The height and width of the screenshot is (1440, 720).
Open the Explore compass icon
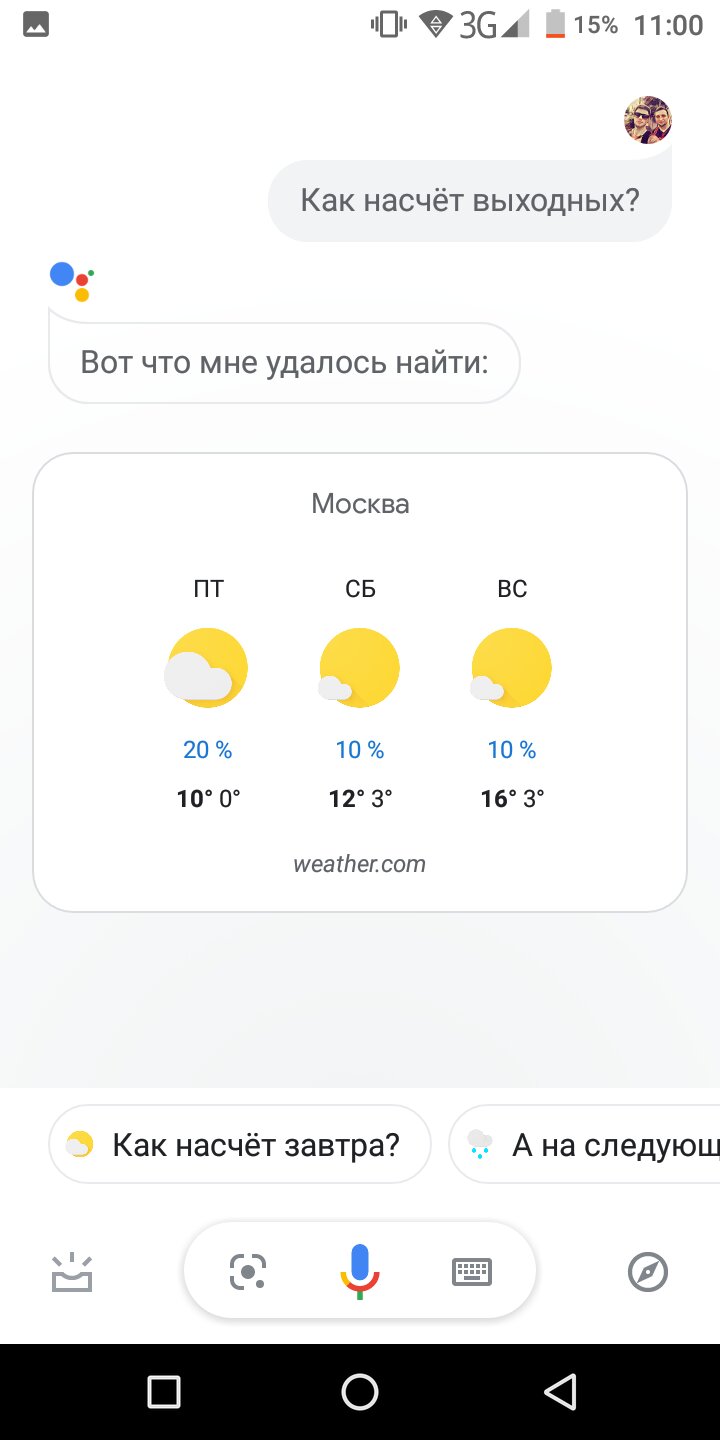point(648,1272)
